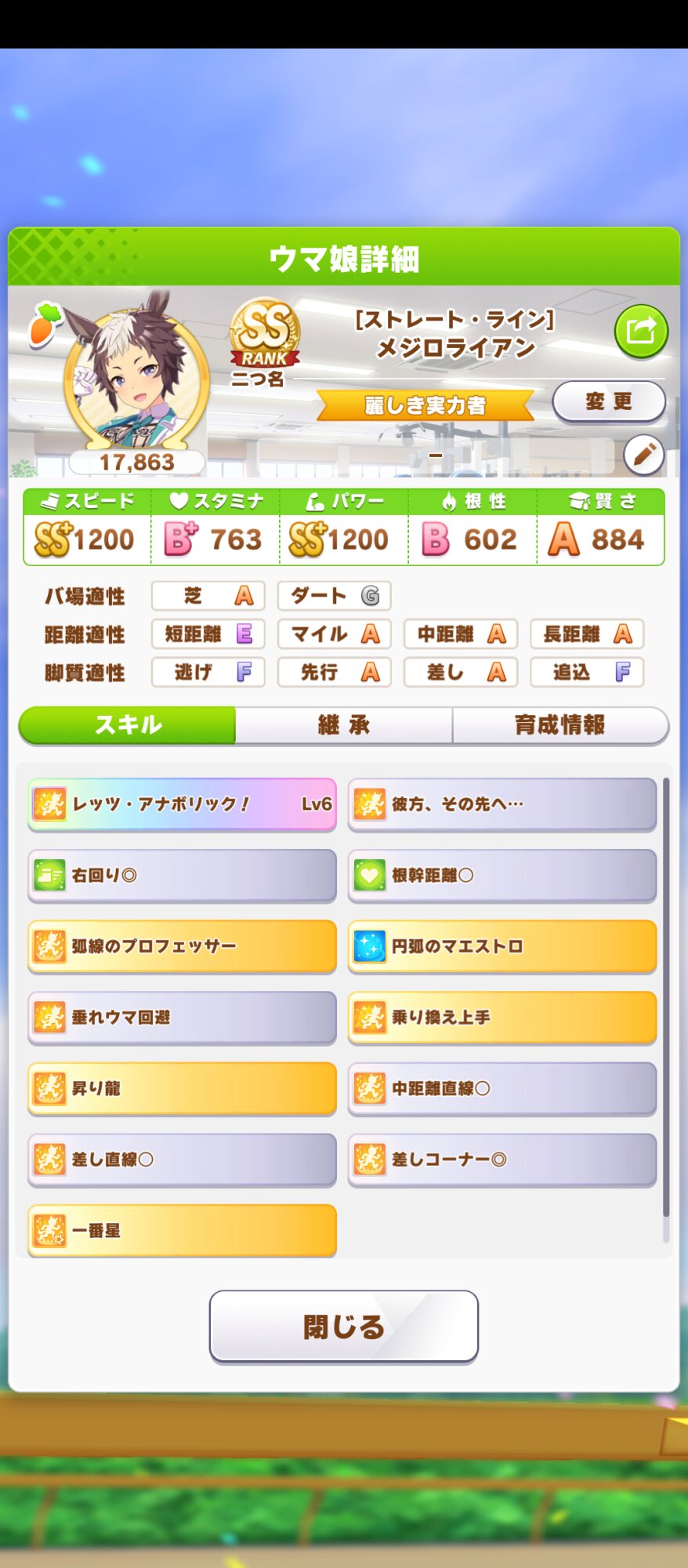Select the スキル tab
The width and height of the screenshot is (688, 1568).
[x=128, y=725]
